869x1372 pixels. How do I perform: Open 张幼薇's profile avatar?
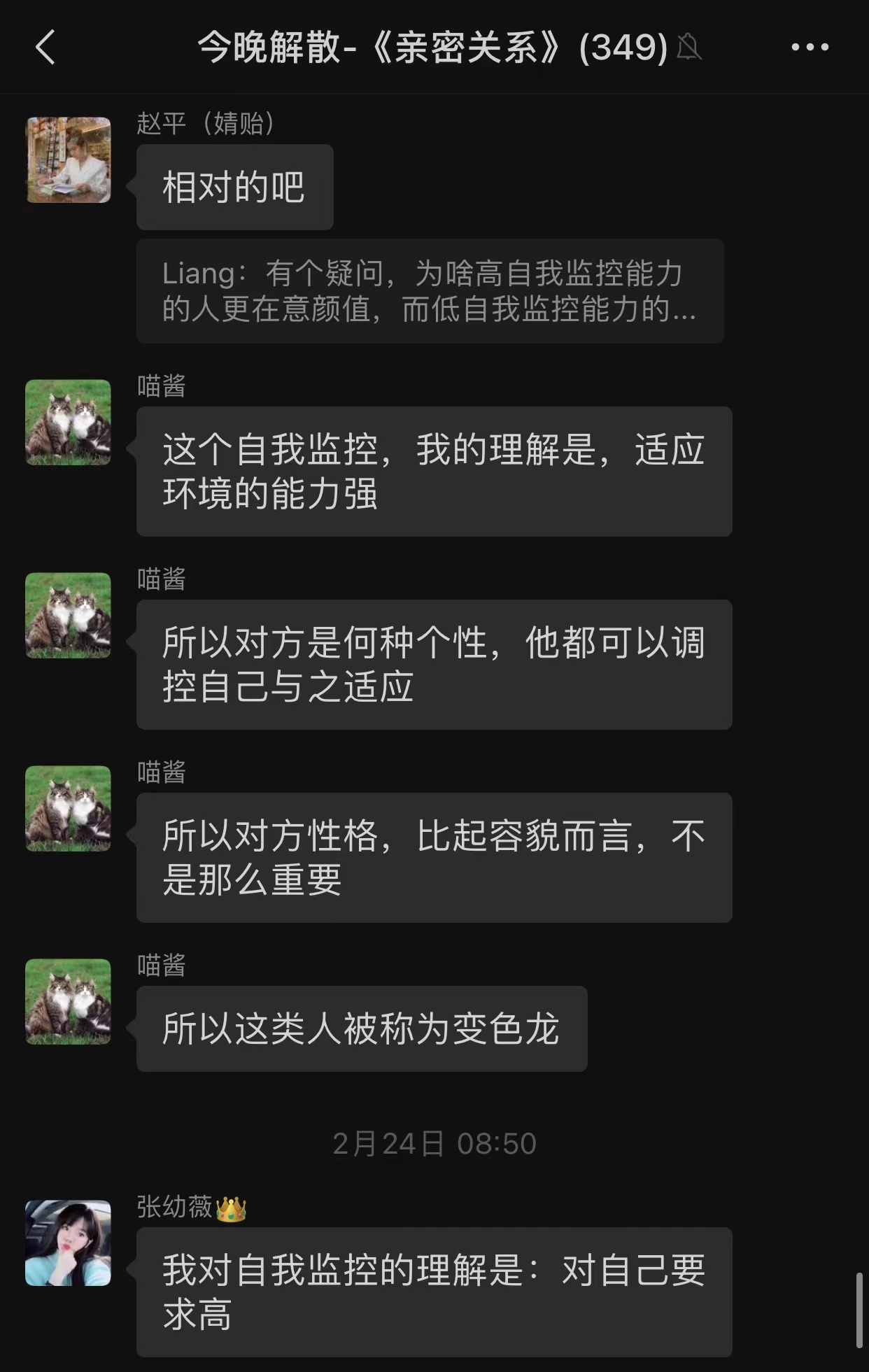point(69,1243)
